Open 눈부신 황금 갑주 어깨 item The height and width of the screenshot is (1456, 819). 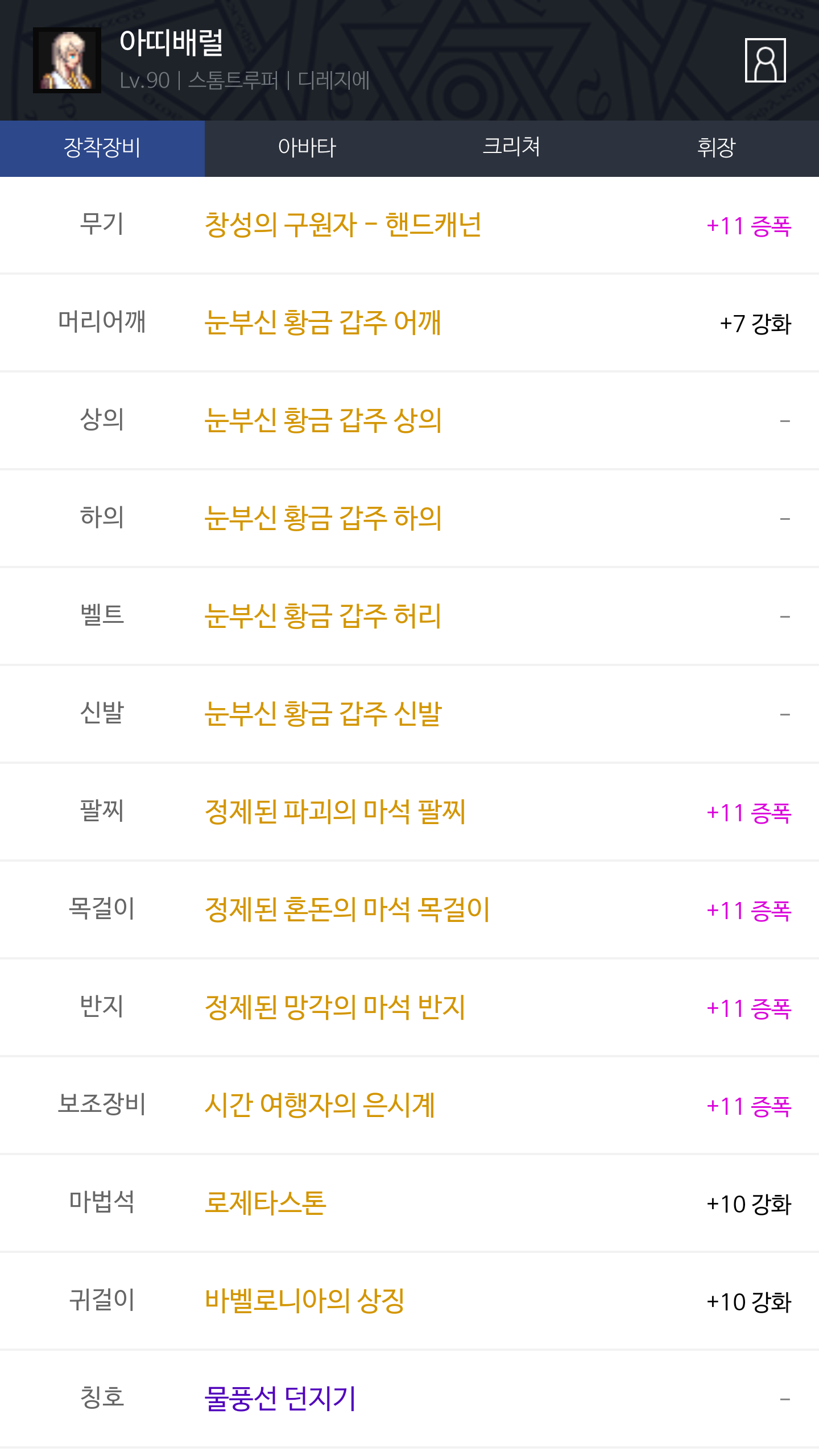click(x=322, y=323)
